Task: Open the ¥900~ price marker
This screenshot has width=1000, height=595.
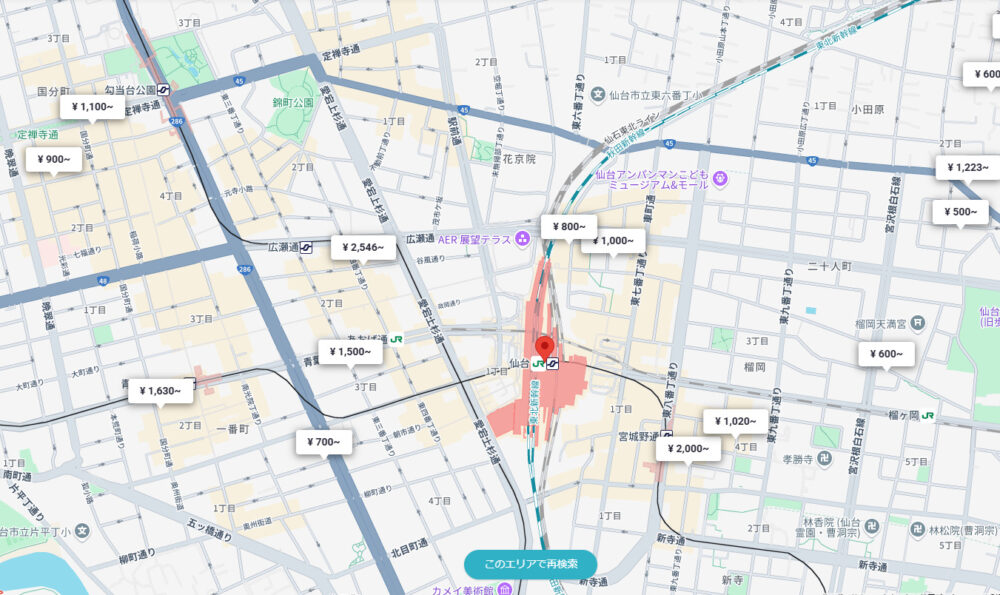Action: pos(54,159)
